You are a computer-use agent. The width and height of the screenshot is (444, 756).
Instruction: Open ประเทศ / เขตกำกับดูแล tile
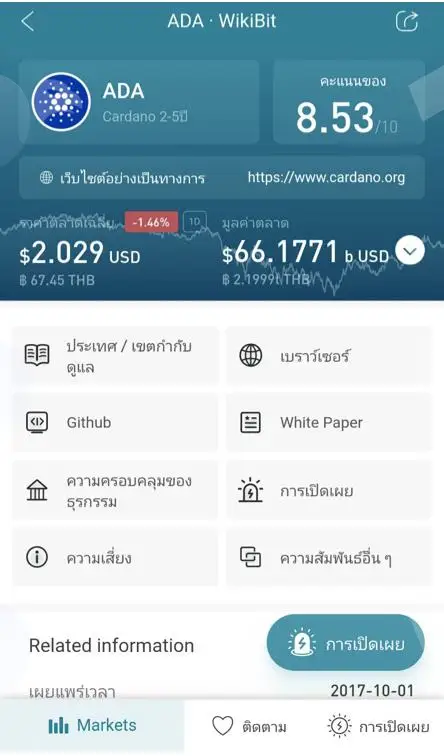(115, 356)
